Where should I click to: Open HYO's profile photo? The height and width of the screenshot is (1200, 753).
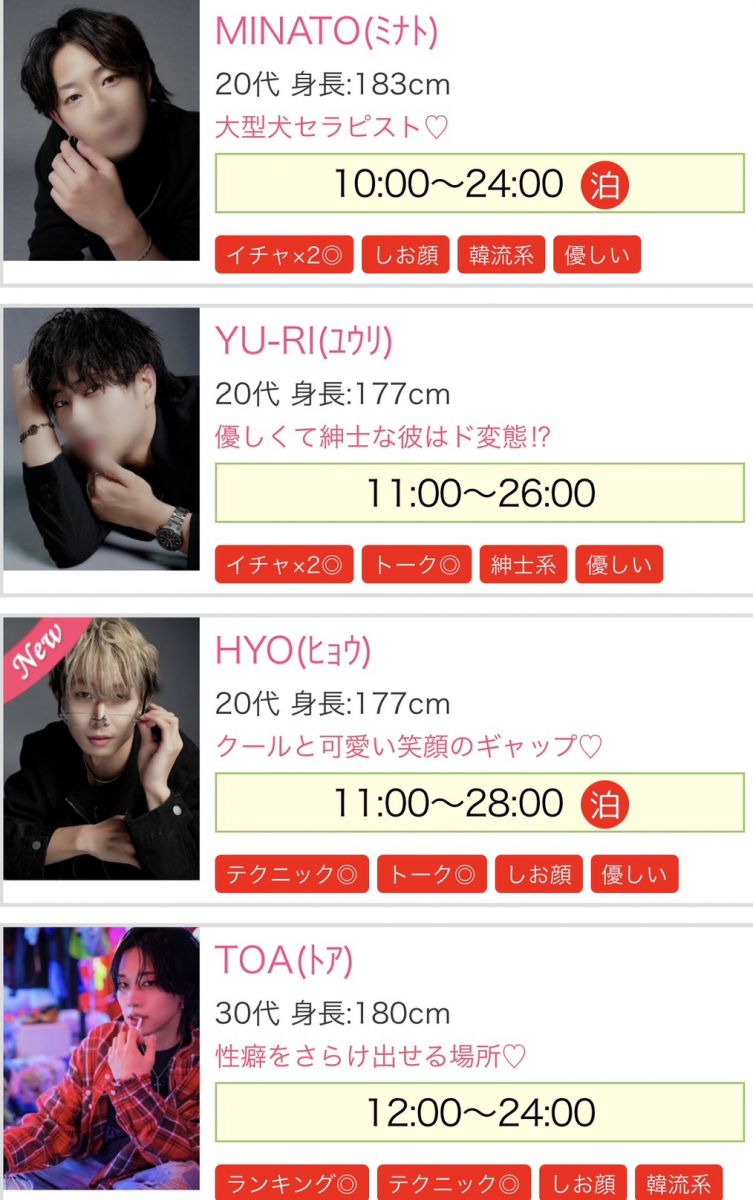(101, 748)
